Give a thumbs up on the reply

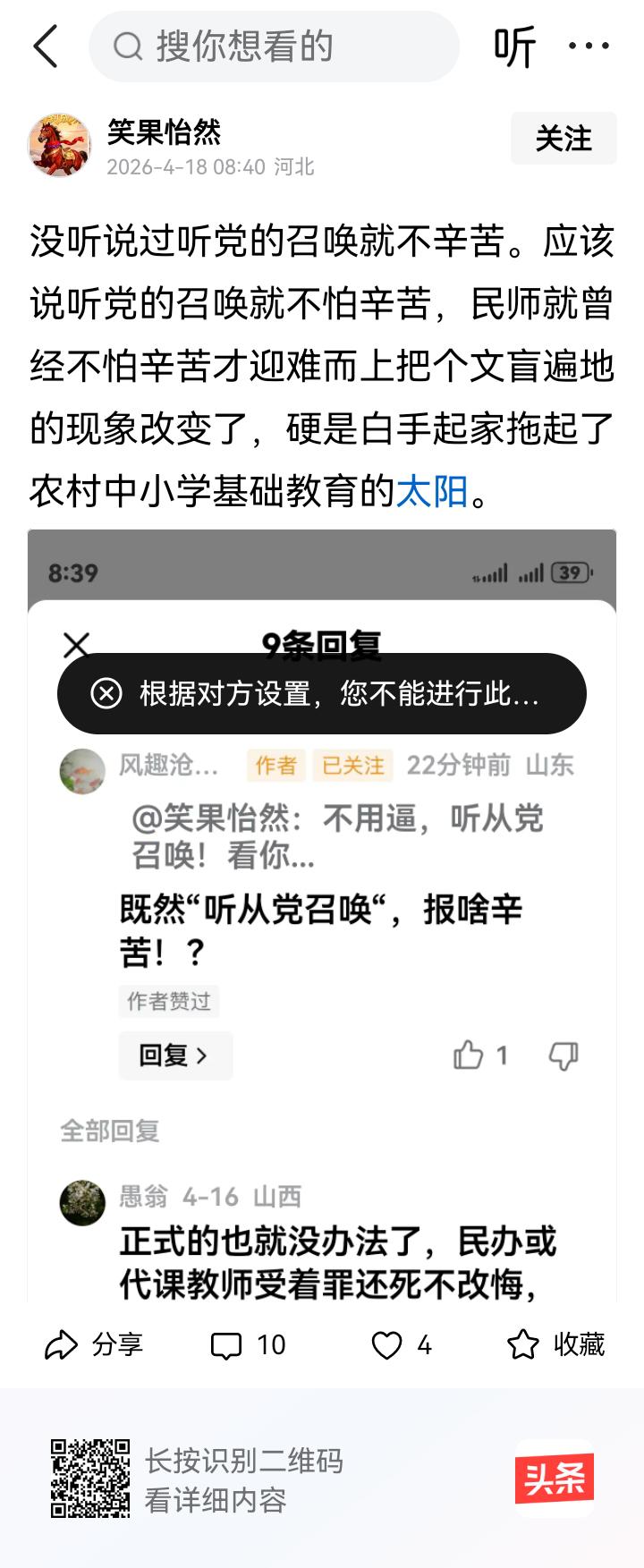coord(471,1055)
